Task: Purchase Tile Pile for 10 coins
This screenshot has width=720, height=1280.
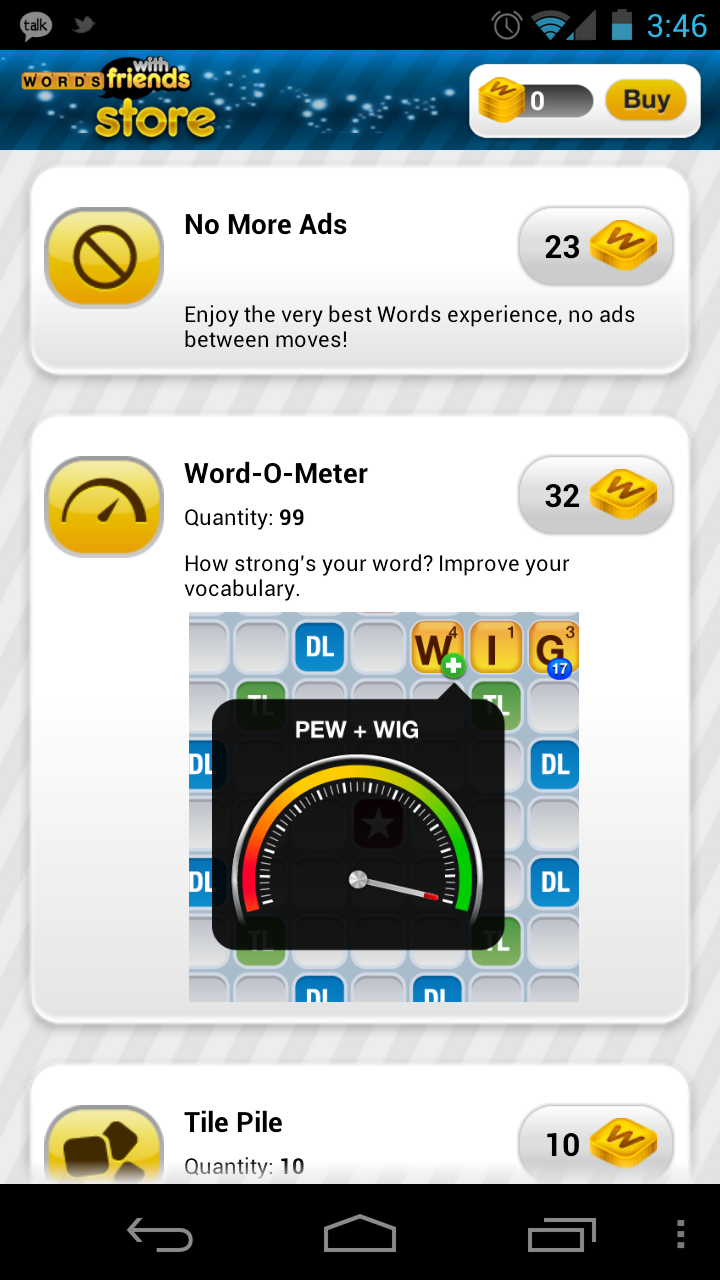Action: [596, 1143]
